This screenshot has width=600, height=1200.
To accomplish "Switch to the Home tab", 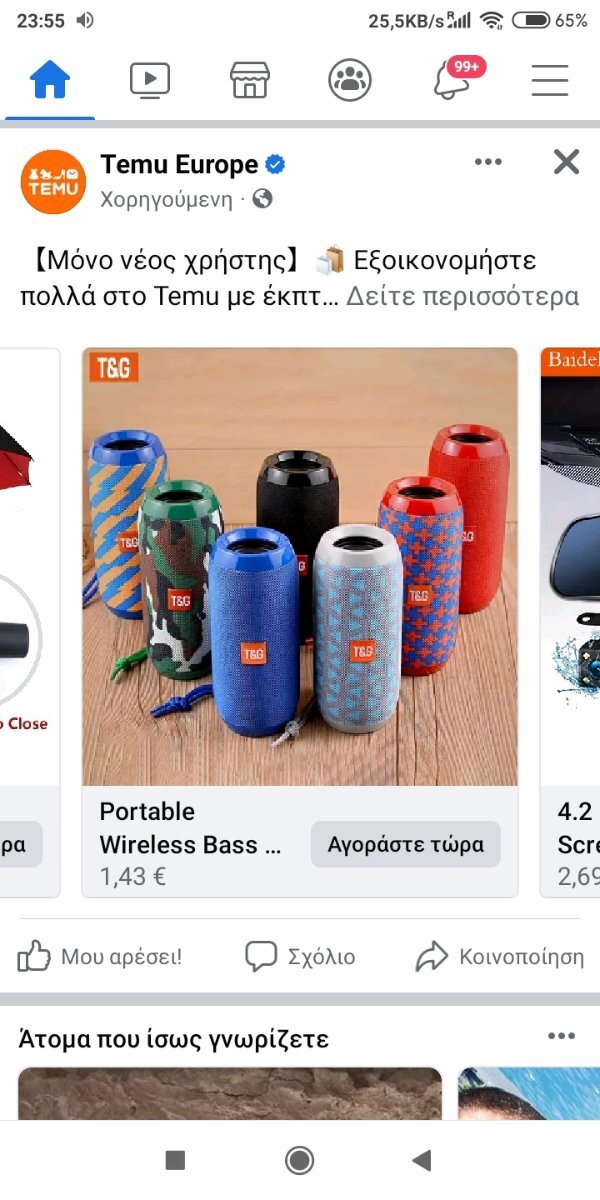I will pyautogui.click(x=50, y=80).
